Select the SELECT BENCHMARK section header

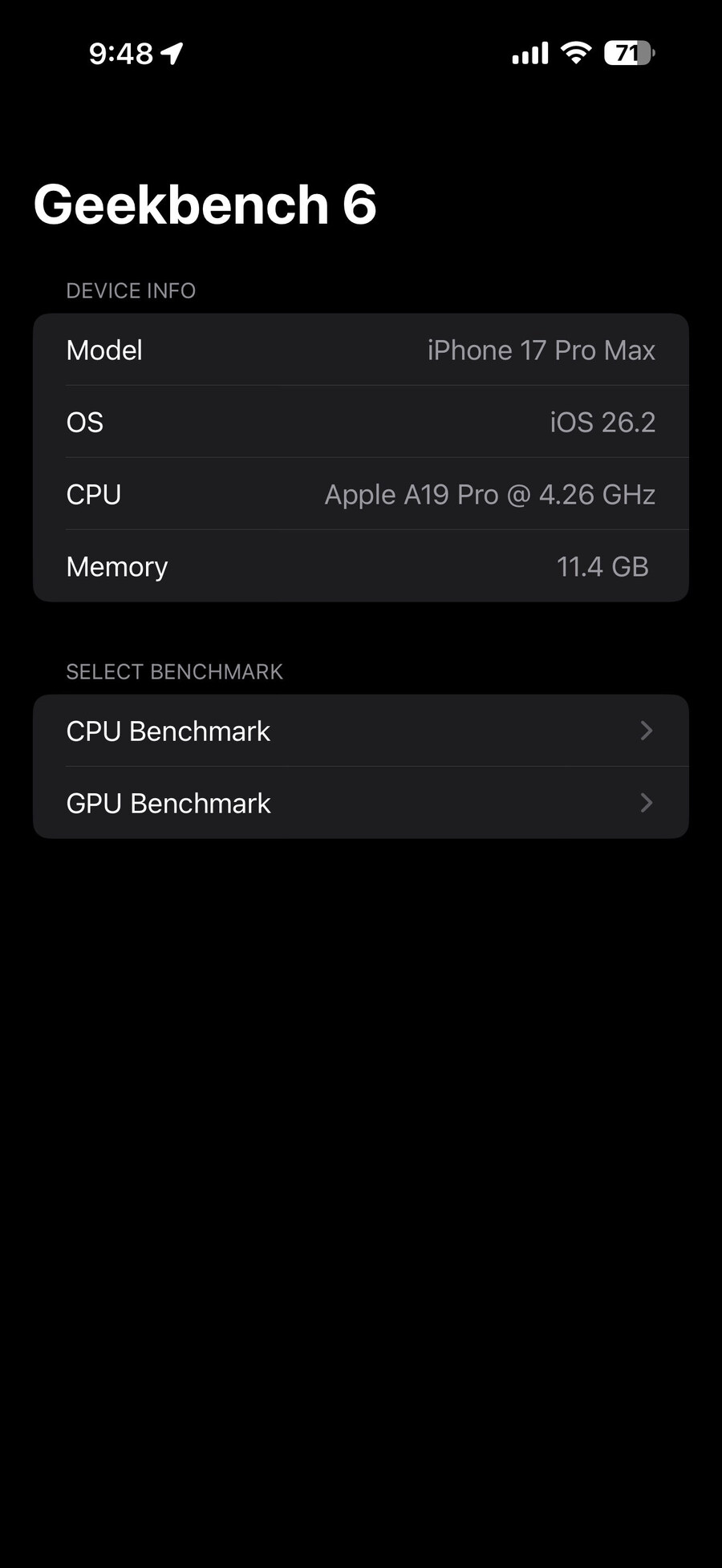pyautogui.click(x=174, y=671)
